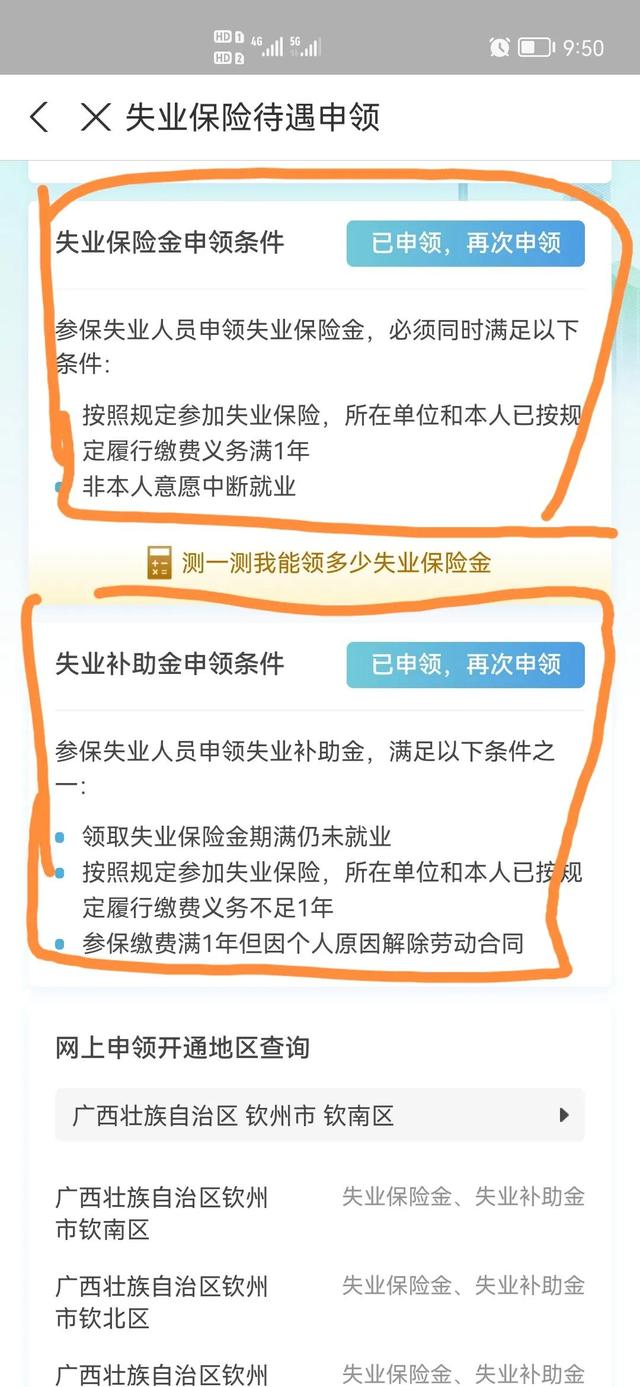640x1387 pixels.
Task: Tap 已申领，再次申领 for 失业保险金
Action: click(465, 244)
